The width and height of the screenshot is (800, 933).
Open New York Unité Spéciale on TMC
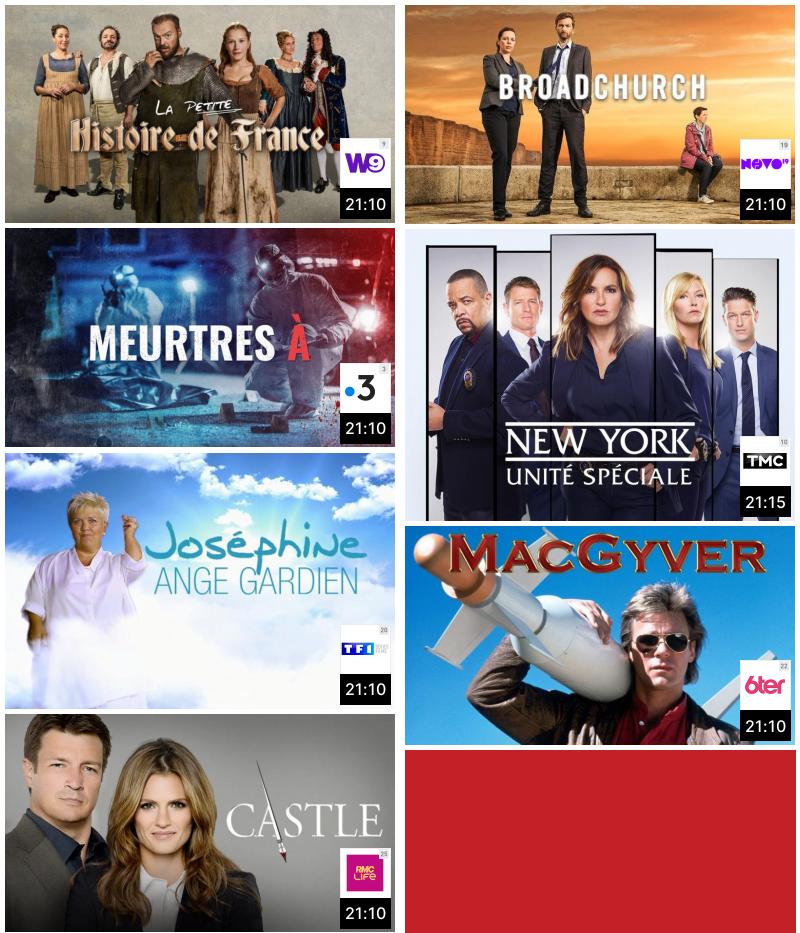[x=599, y=375]
